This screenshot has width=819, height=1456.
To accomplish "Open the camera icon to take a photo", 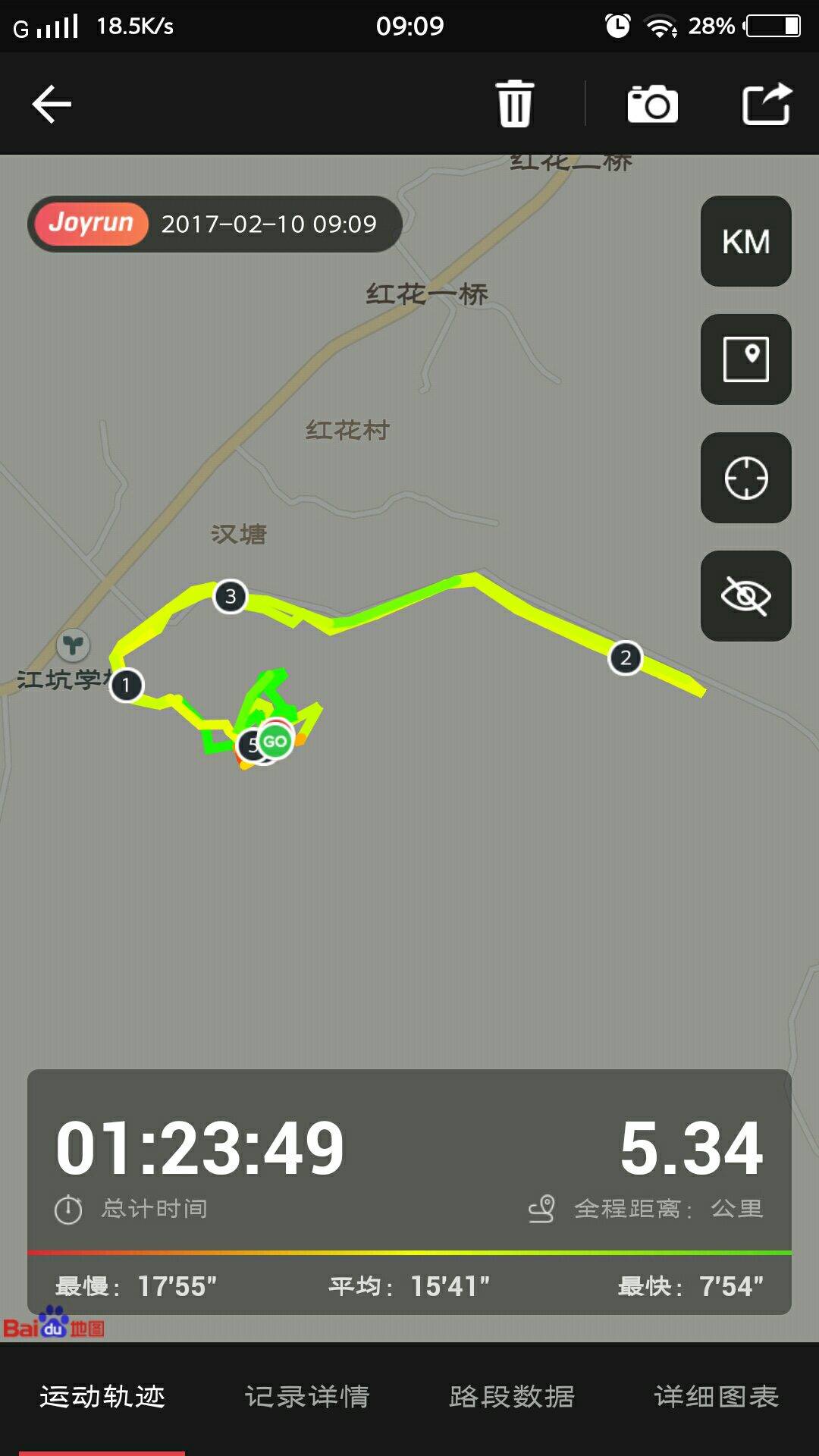I will coord(652,104).
